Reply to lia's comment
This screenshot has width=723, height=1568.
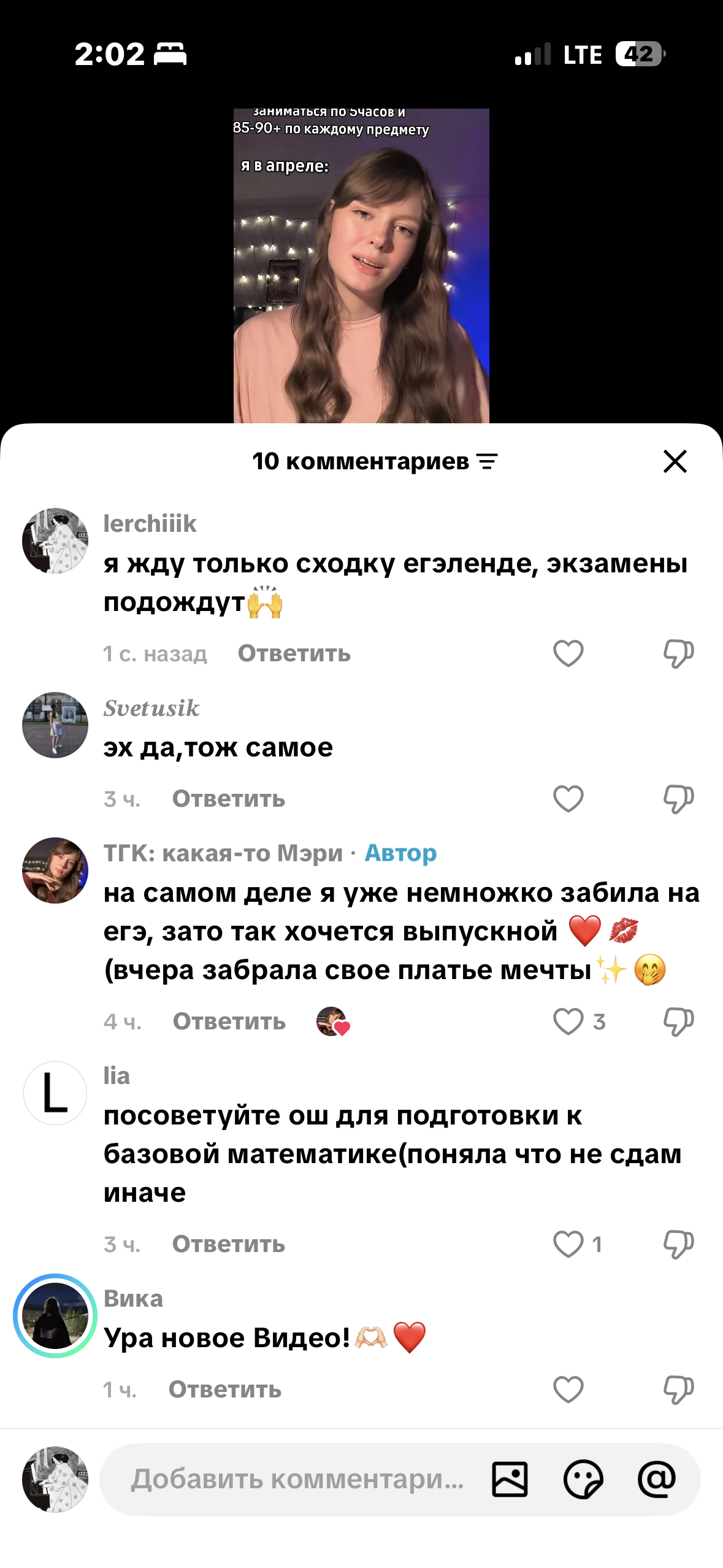point(228,1245)
